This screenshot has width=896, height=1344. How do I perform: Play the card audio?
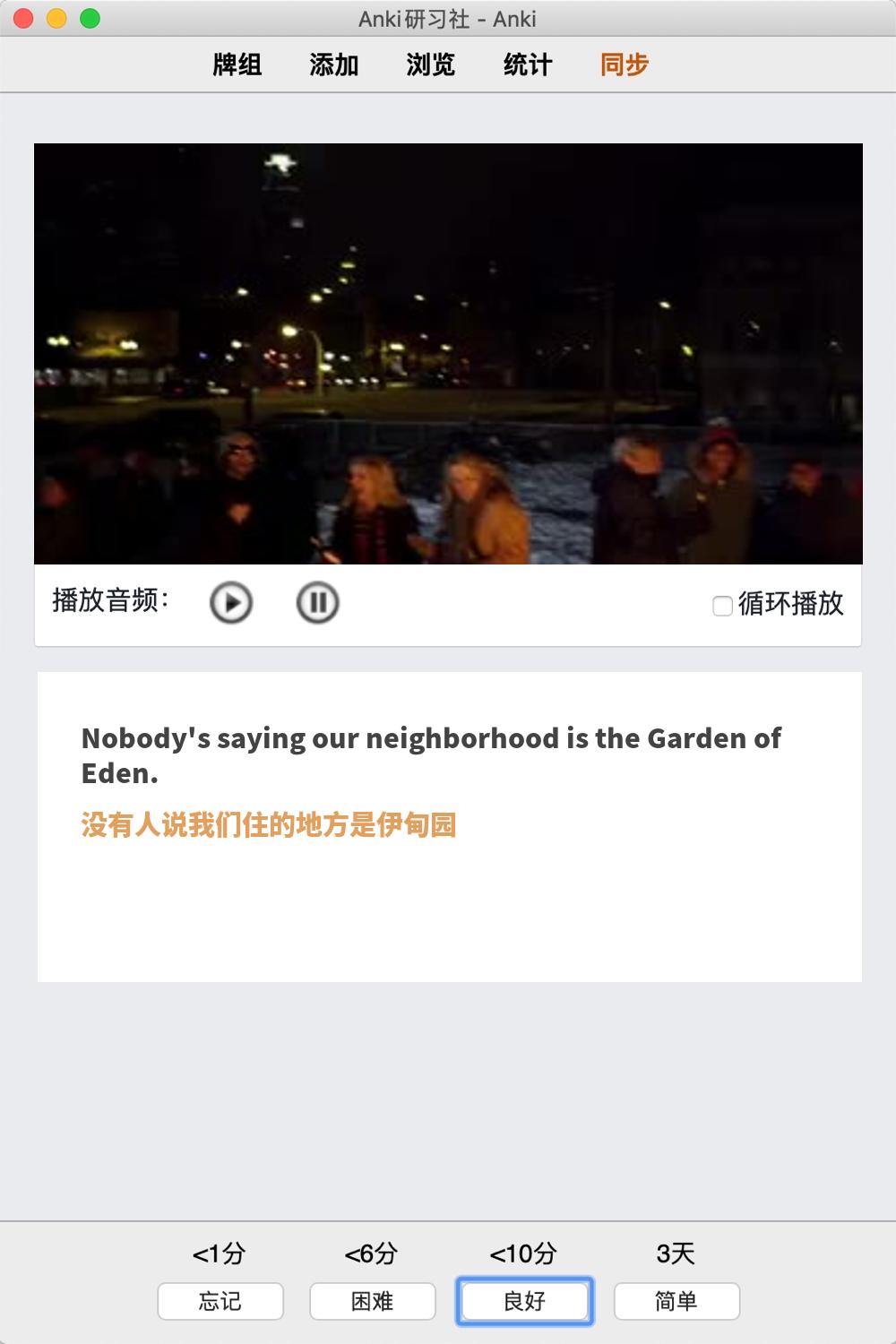pyautogui.click(x=231, y=603)
